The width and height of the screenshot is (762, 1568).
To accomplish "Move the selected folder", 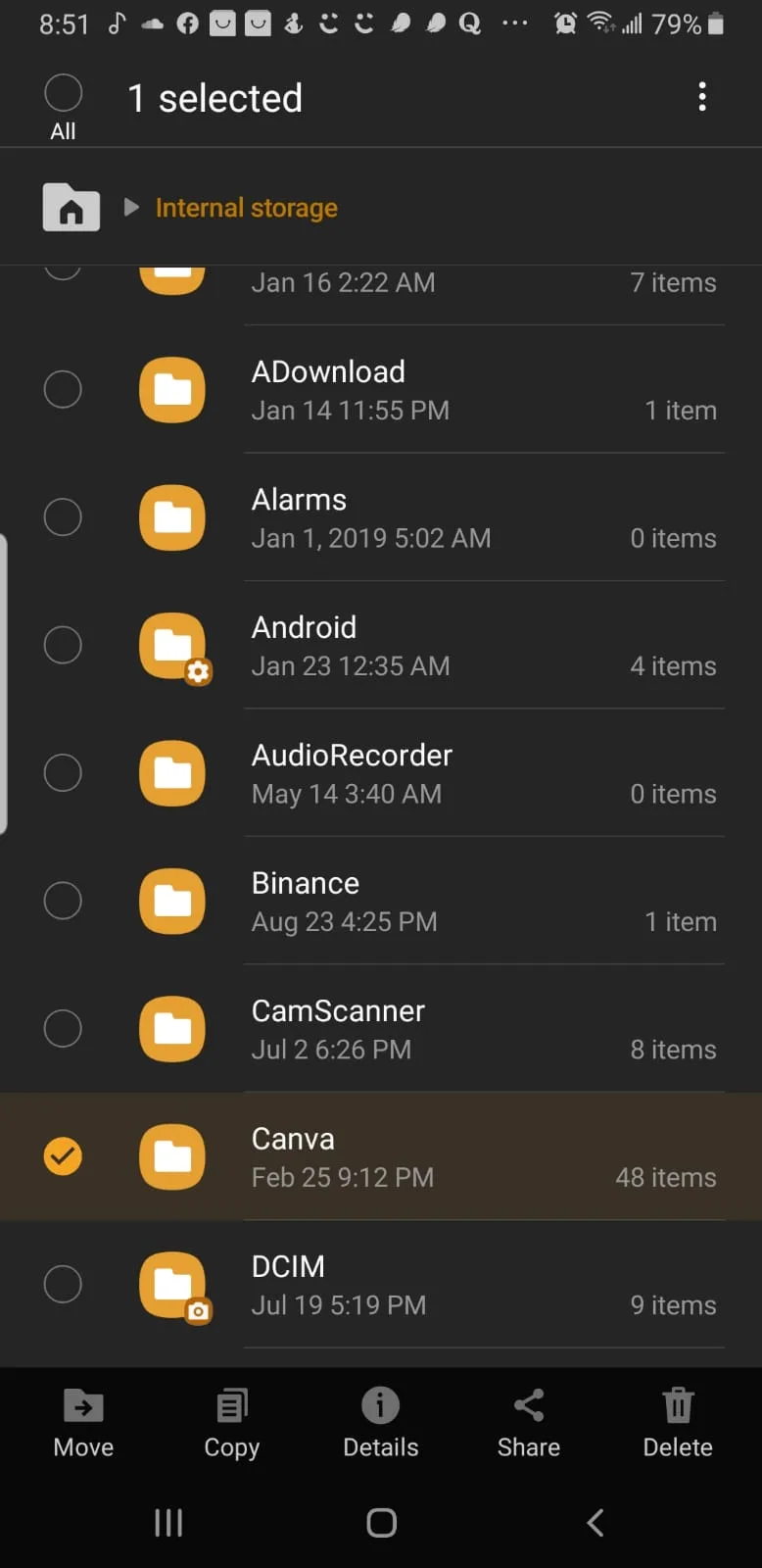I will pyautogui.click(x=83, y=1423).
